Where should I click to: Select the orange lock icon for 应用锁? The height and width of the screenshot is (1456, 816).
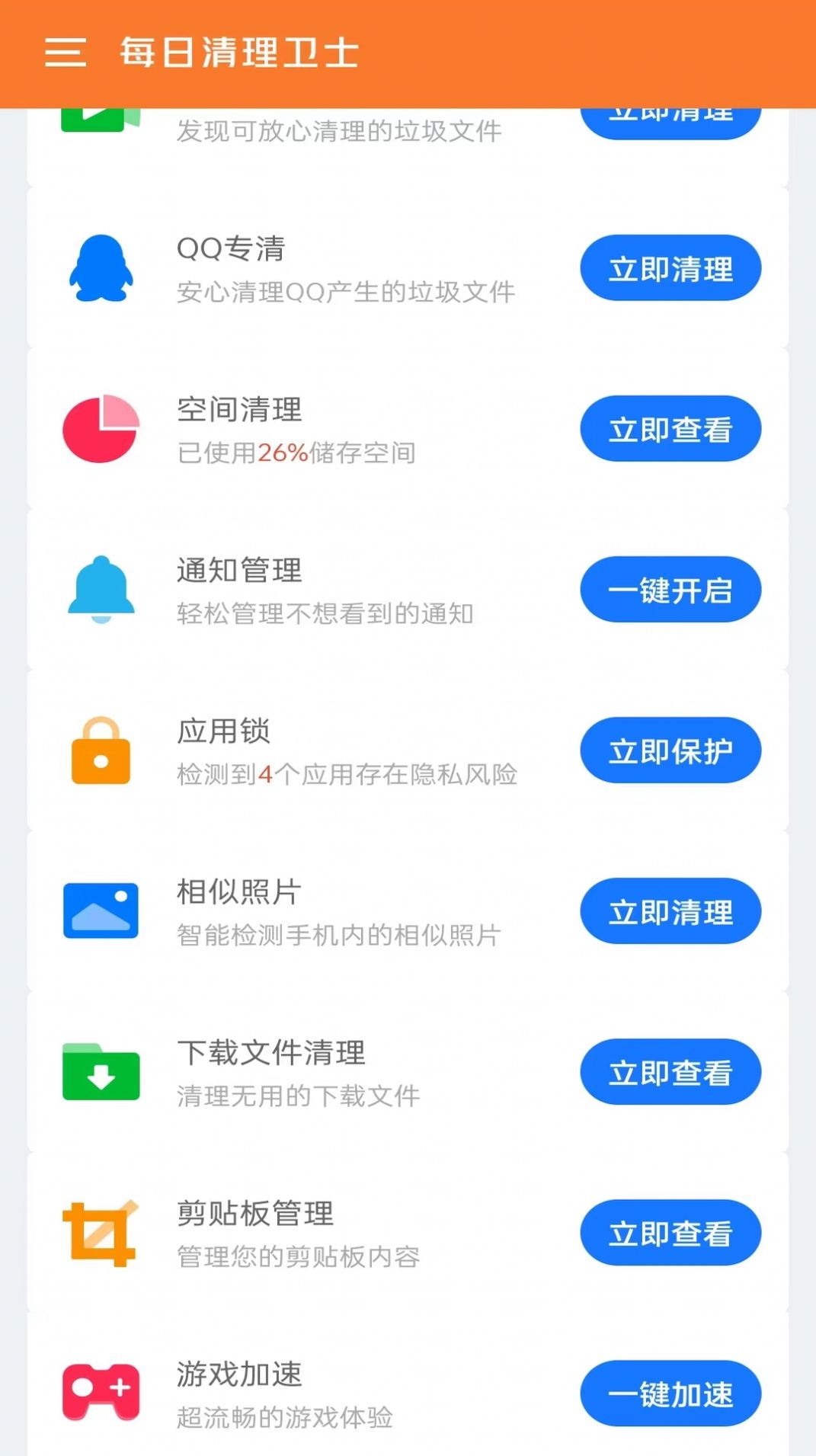(x=100, y=752)
